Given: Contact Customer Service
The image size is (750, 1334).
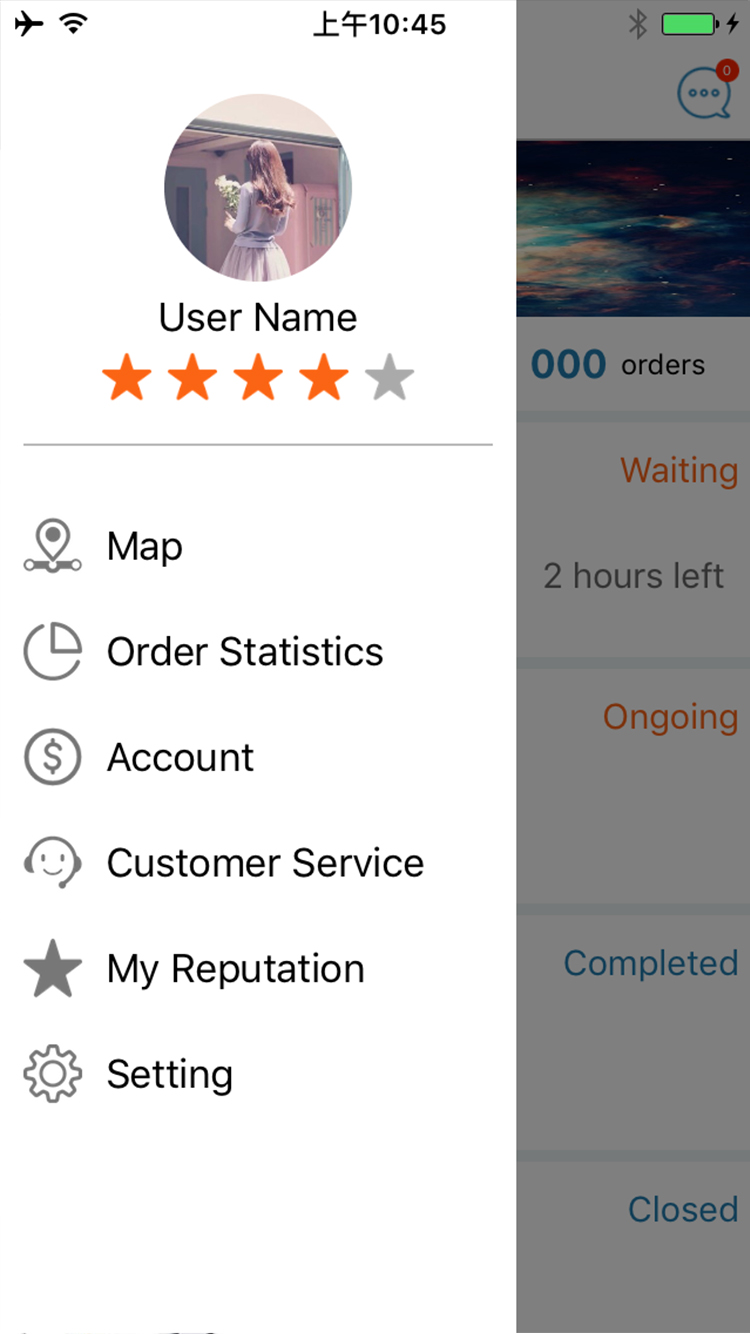Looking at the screenshot, I should 264,863.
